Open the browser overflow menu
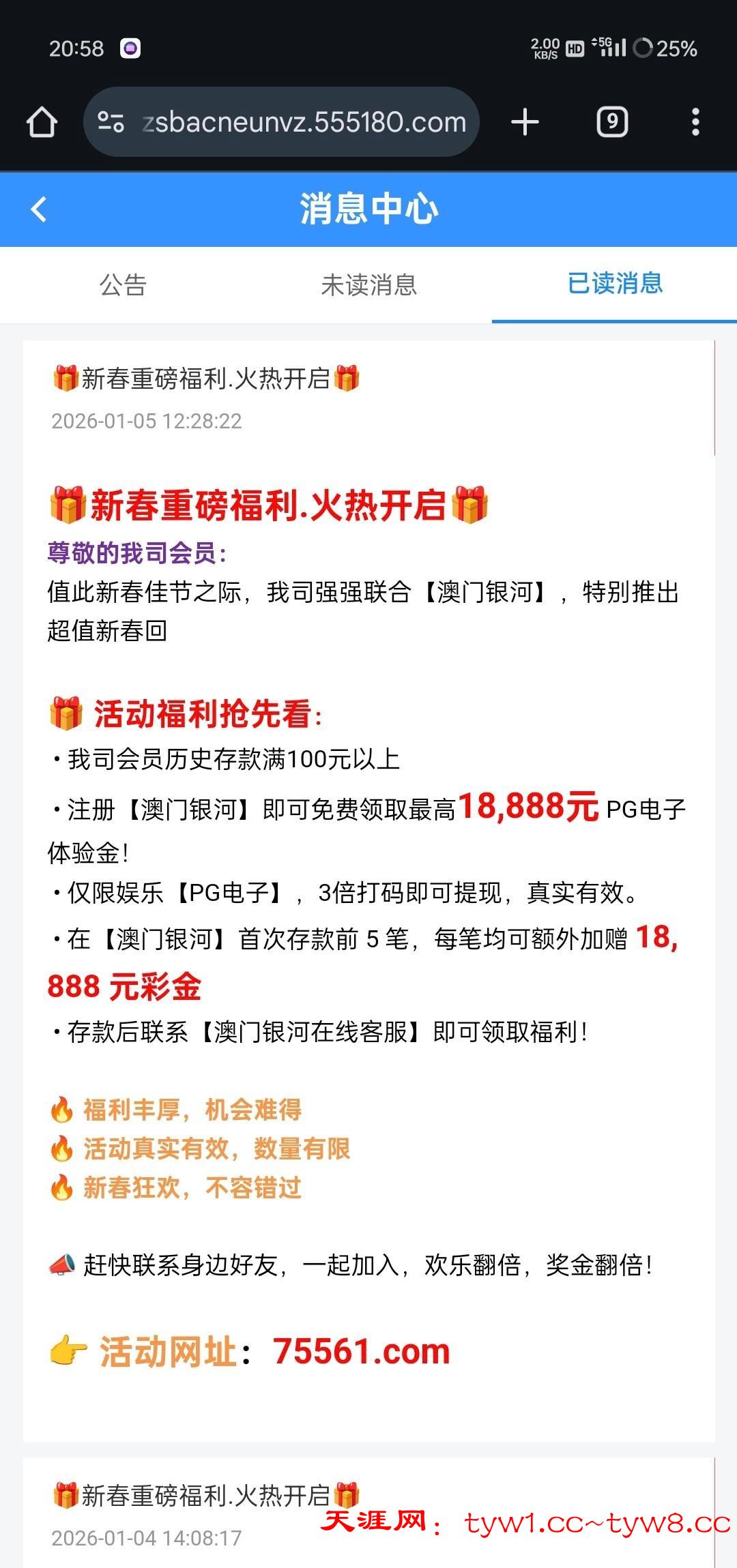Image resolution: width=737 pixels, height=1568 pixels. [695, 122]
